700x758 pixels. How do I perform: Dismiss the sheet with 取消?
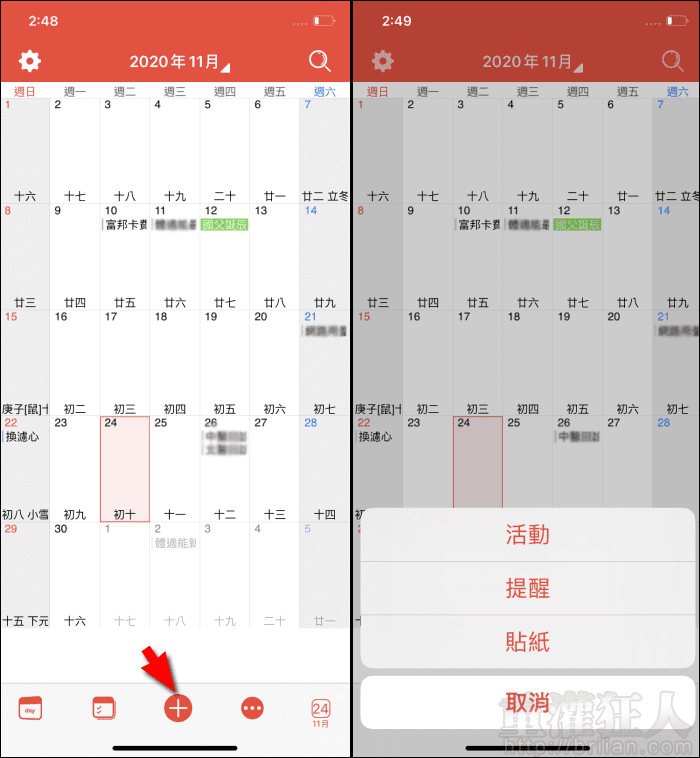(527, 701)
